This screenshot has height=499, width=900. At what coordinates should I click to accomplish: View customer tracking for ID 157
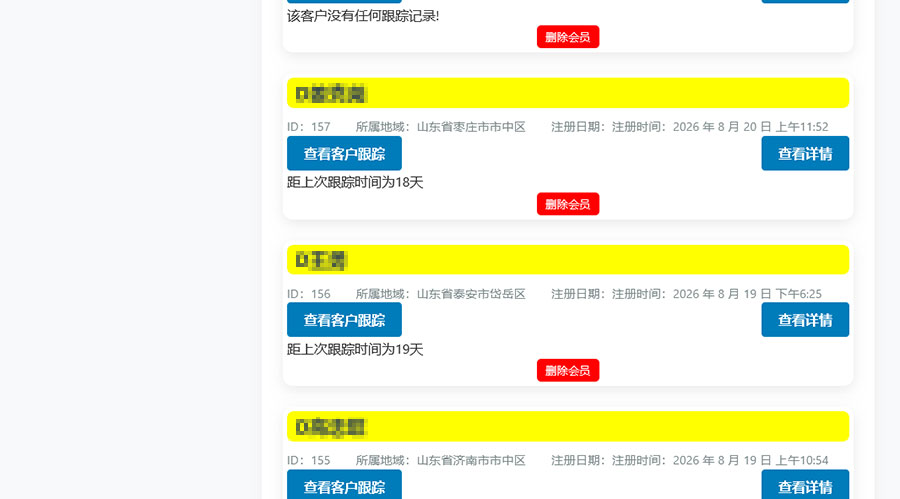(x=344, y=153)
